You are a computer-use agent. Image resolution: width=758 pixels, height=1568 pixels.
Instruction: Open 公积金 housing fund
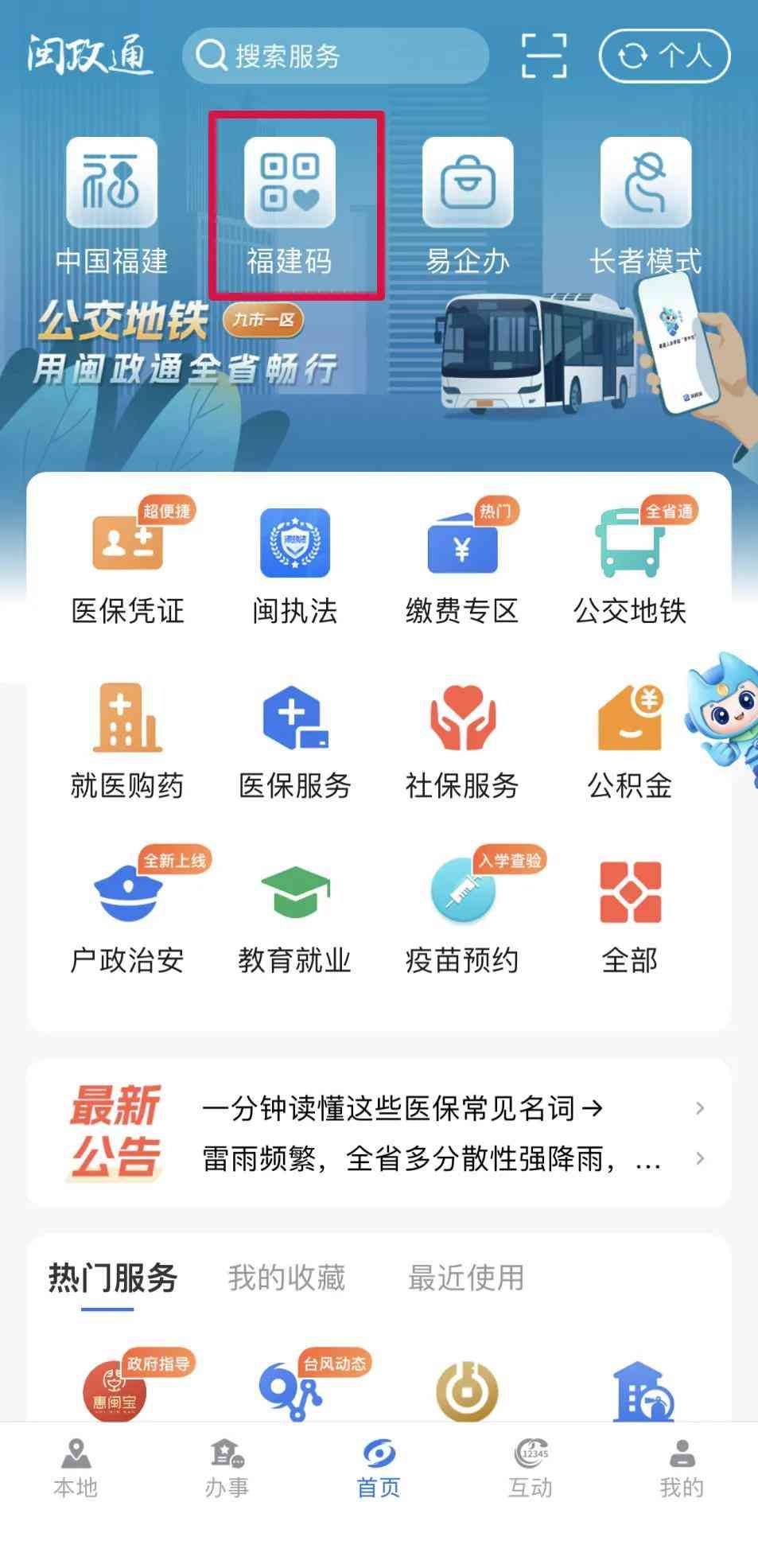tap(630, 740)
